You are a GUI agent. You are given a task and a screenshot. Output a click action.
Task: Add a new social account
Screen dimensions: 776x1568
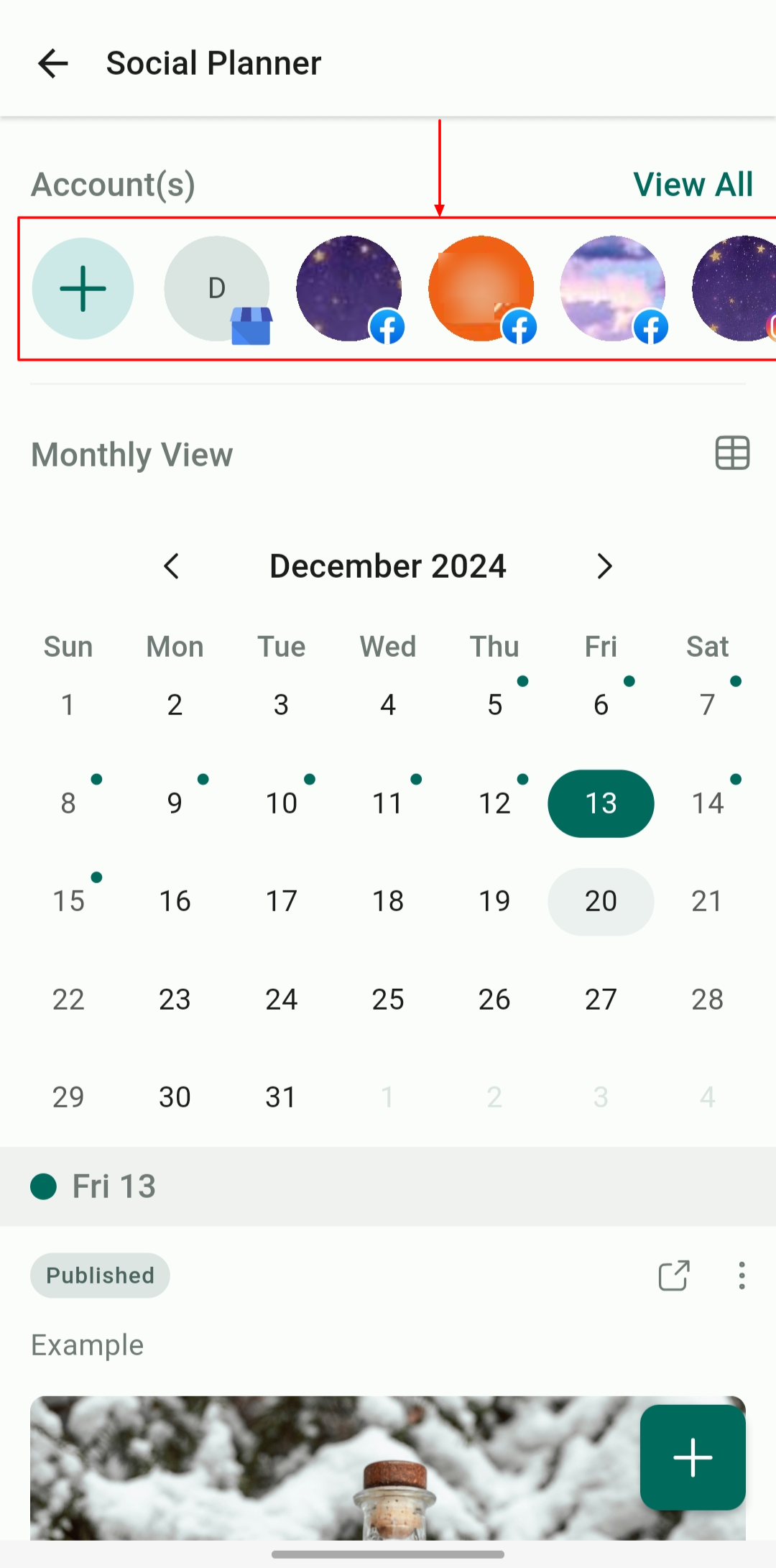pyautogui.click(x=83, y=288)
